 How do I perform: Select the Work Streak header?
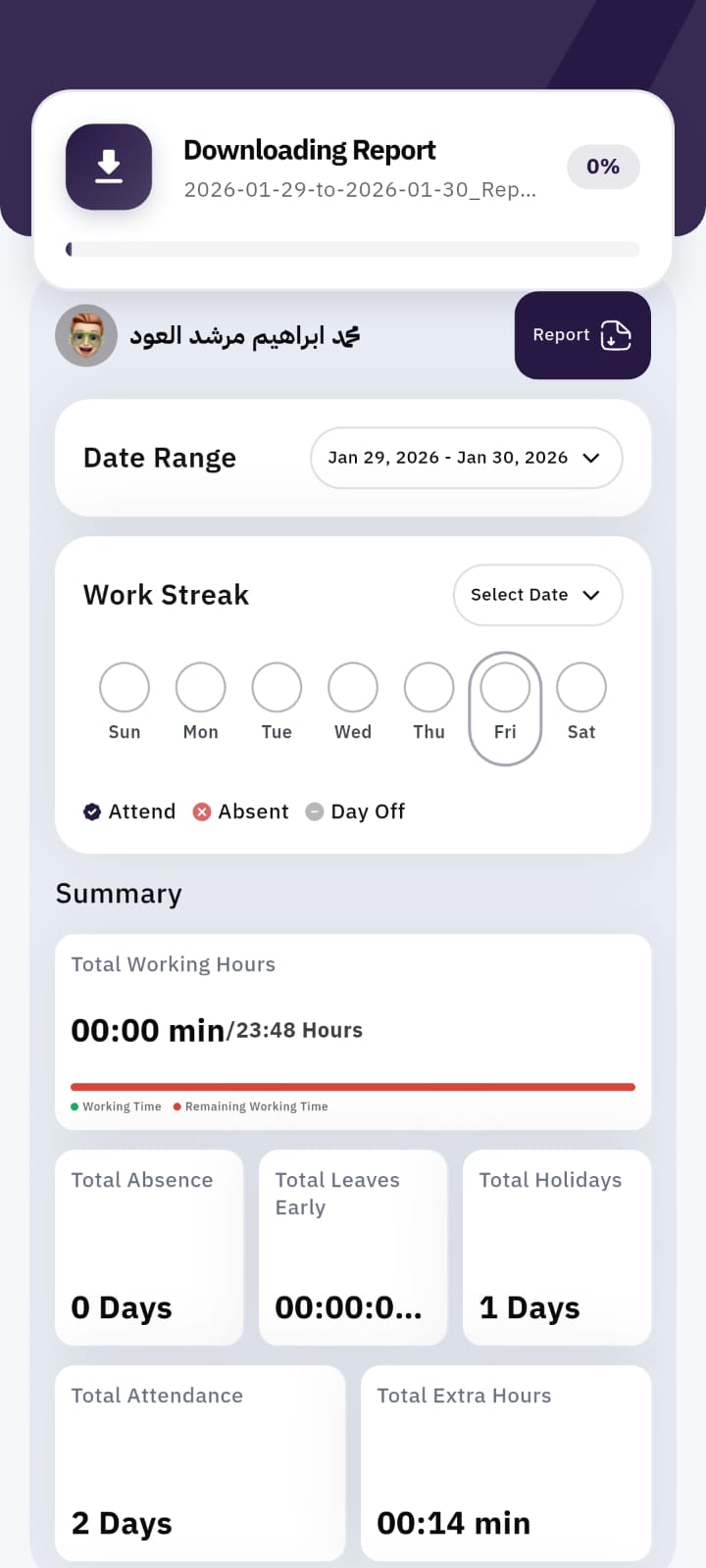pos(165,595)
